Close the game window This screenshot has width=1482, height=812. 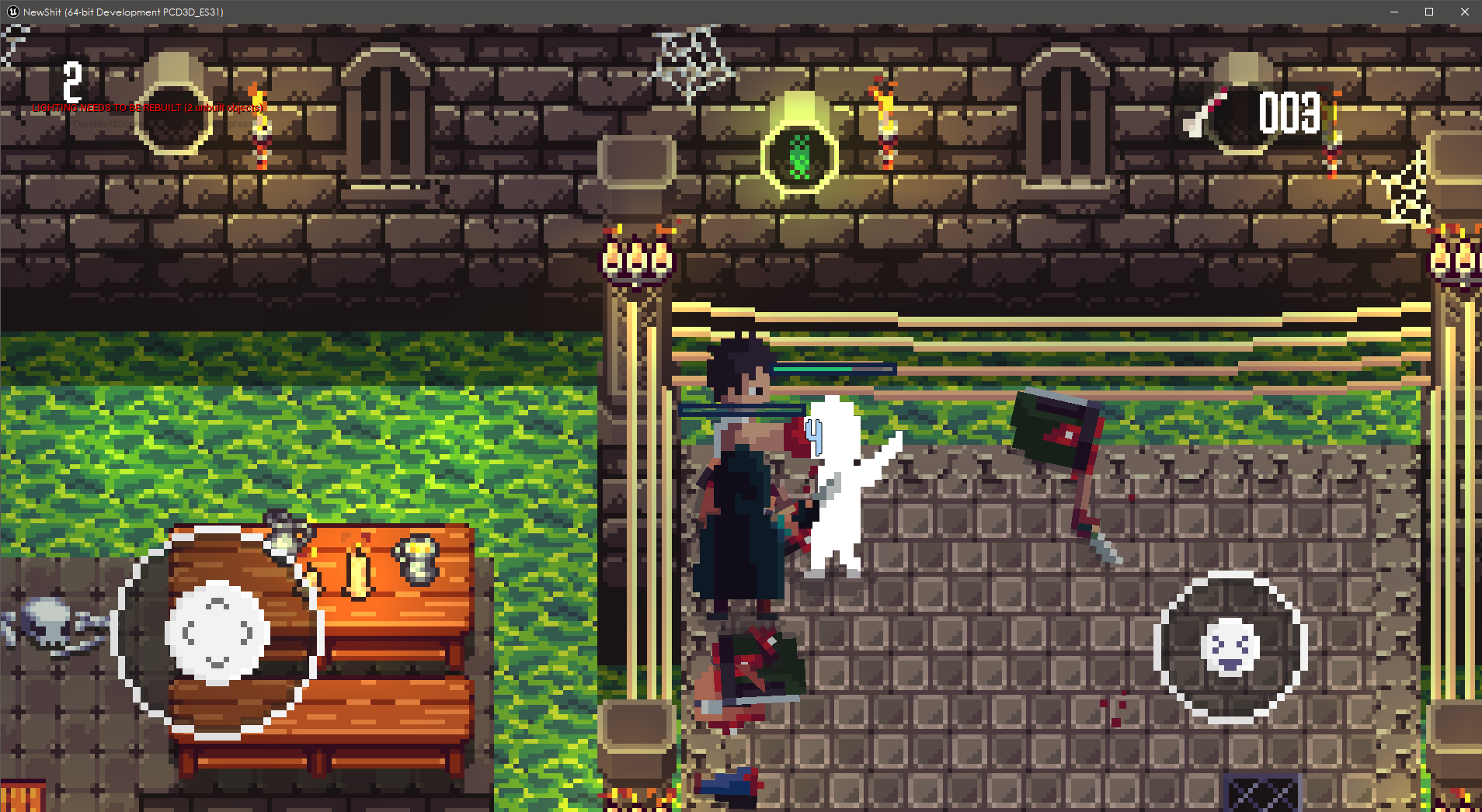coord(1464,12)
